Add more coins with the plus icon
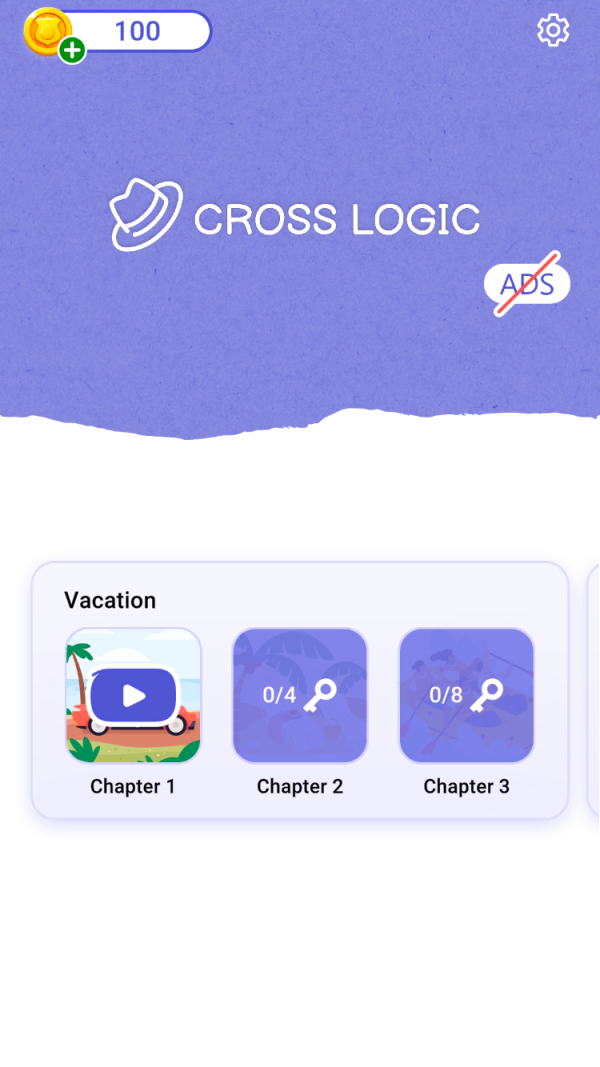 tap(72, 50)
